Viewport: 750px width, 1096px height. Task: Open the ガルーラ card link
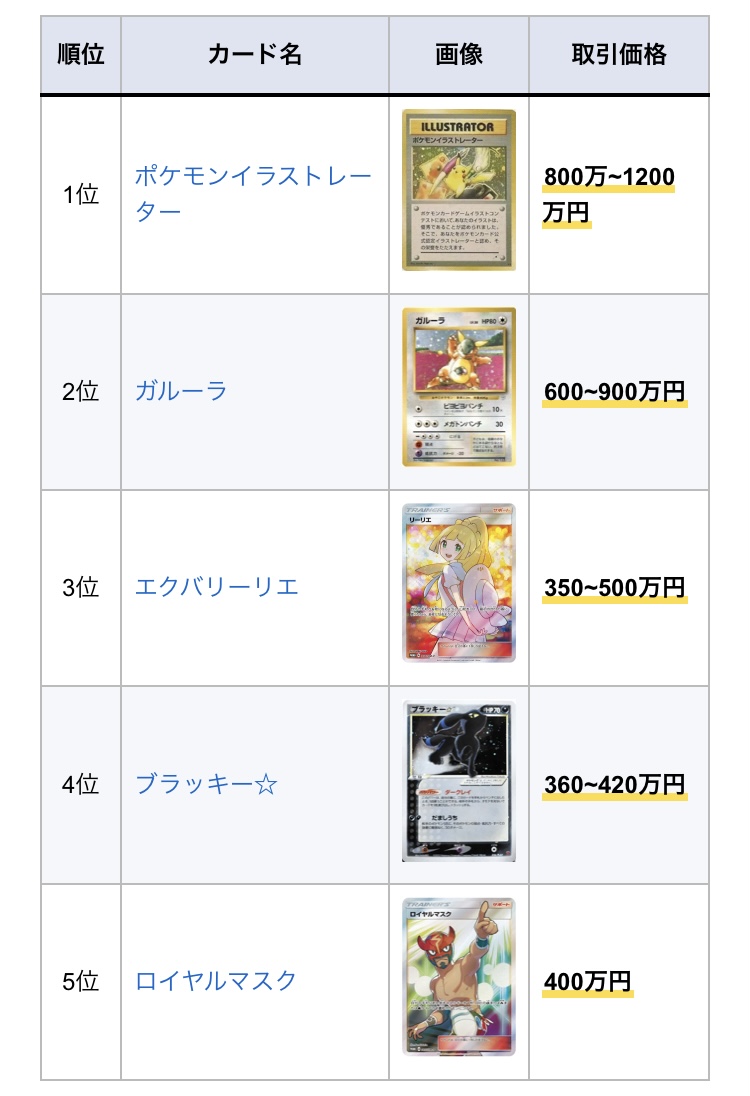click(x=181, y=391)
